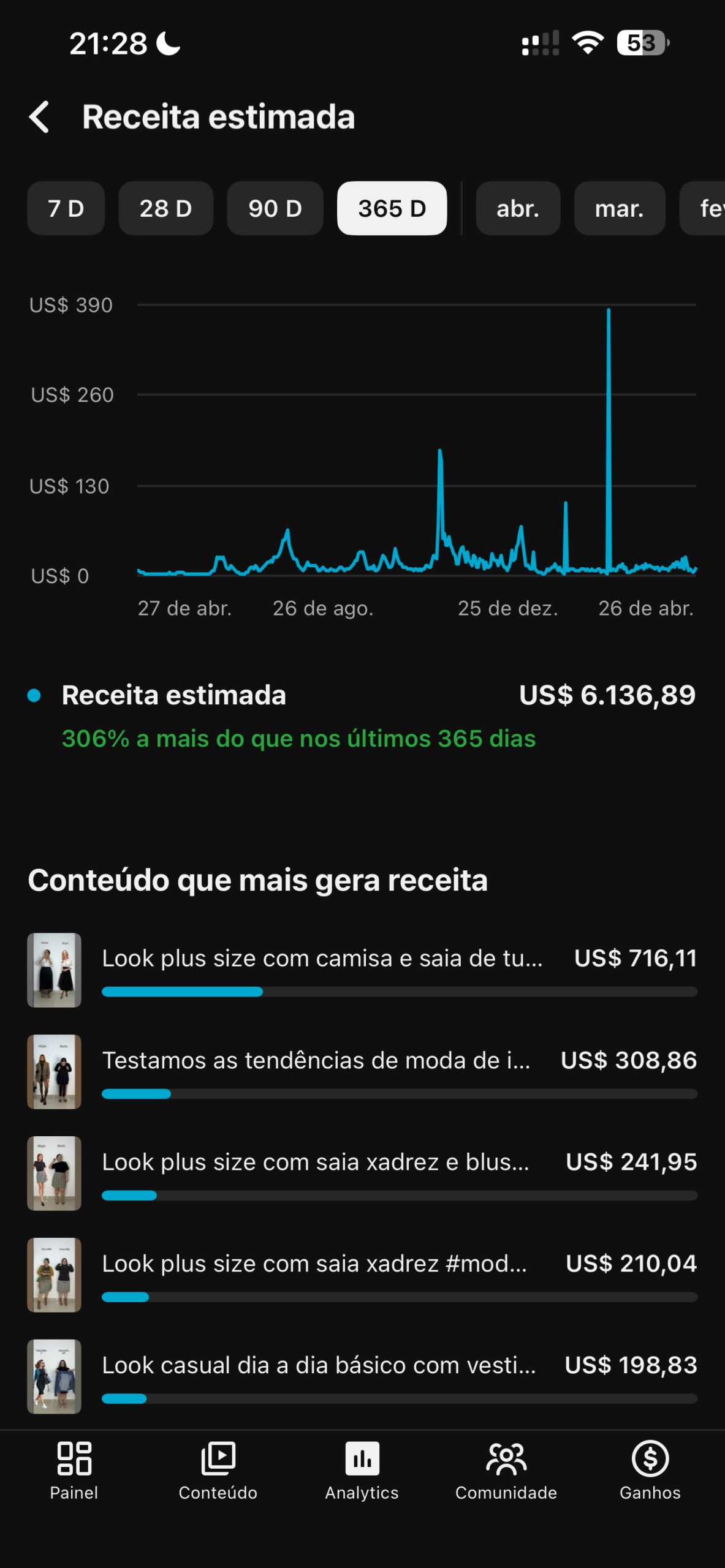Show revenue for mar.
The width and height of the screenshot is (725, 1568).
(619, 209)
